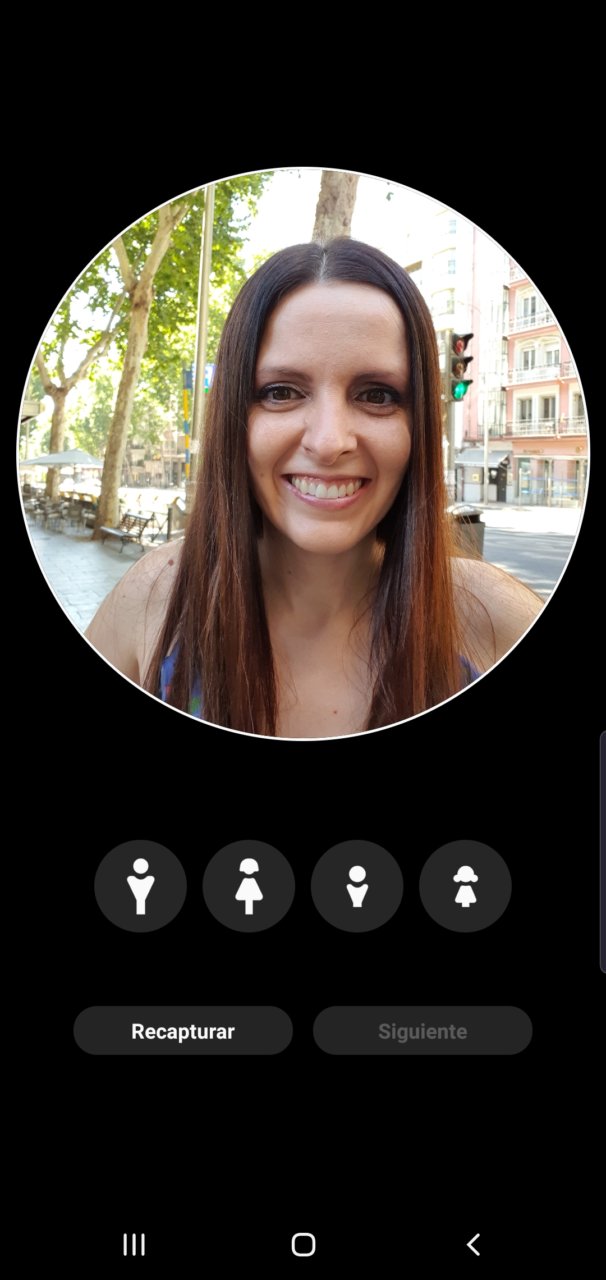The image size is (606, 1280).
Task: Select the adult female avatar icon
Action: tap(249, 886)
